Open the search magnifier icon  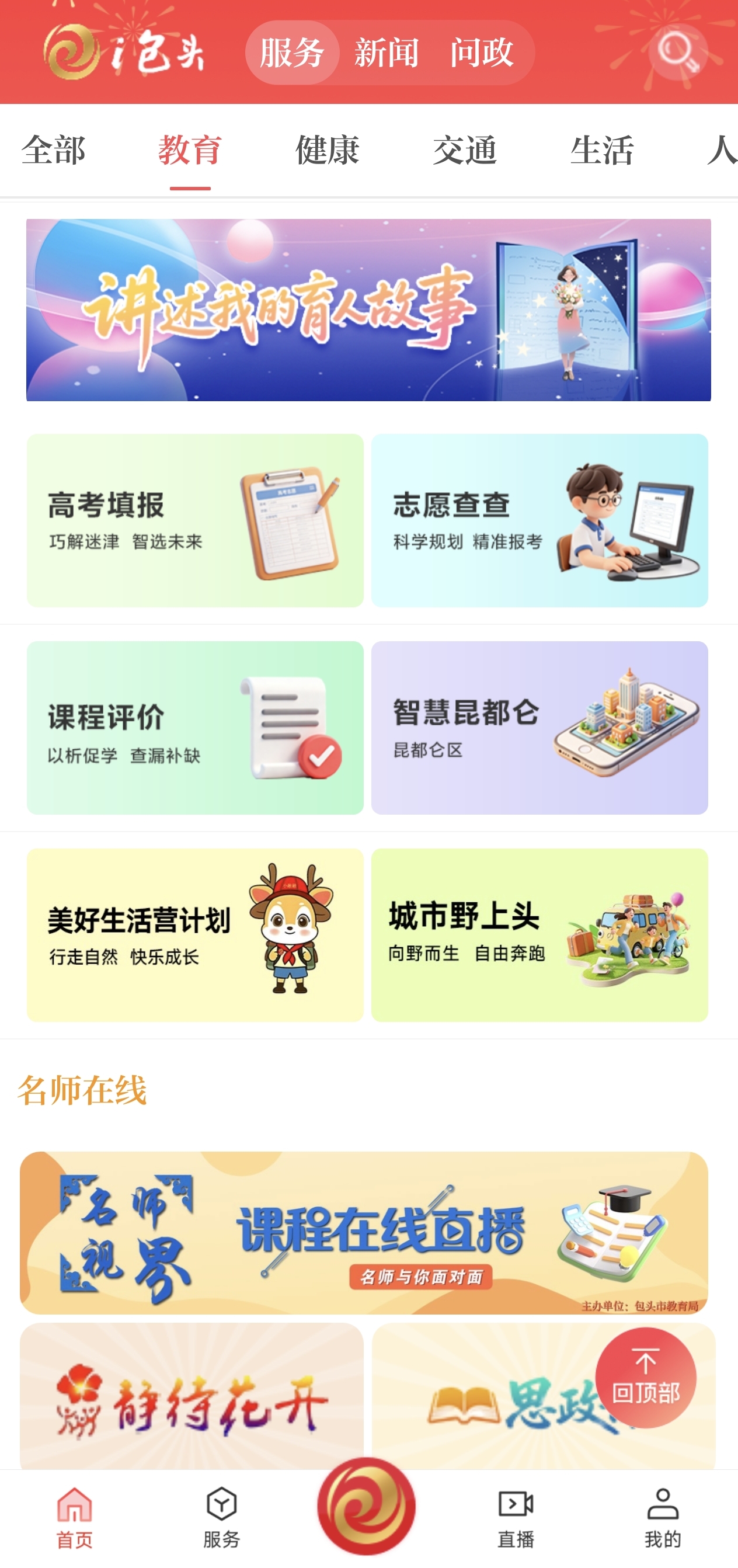coord(678,53)
